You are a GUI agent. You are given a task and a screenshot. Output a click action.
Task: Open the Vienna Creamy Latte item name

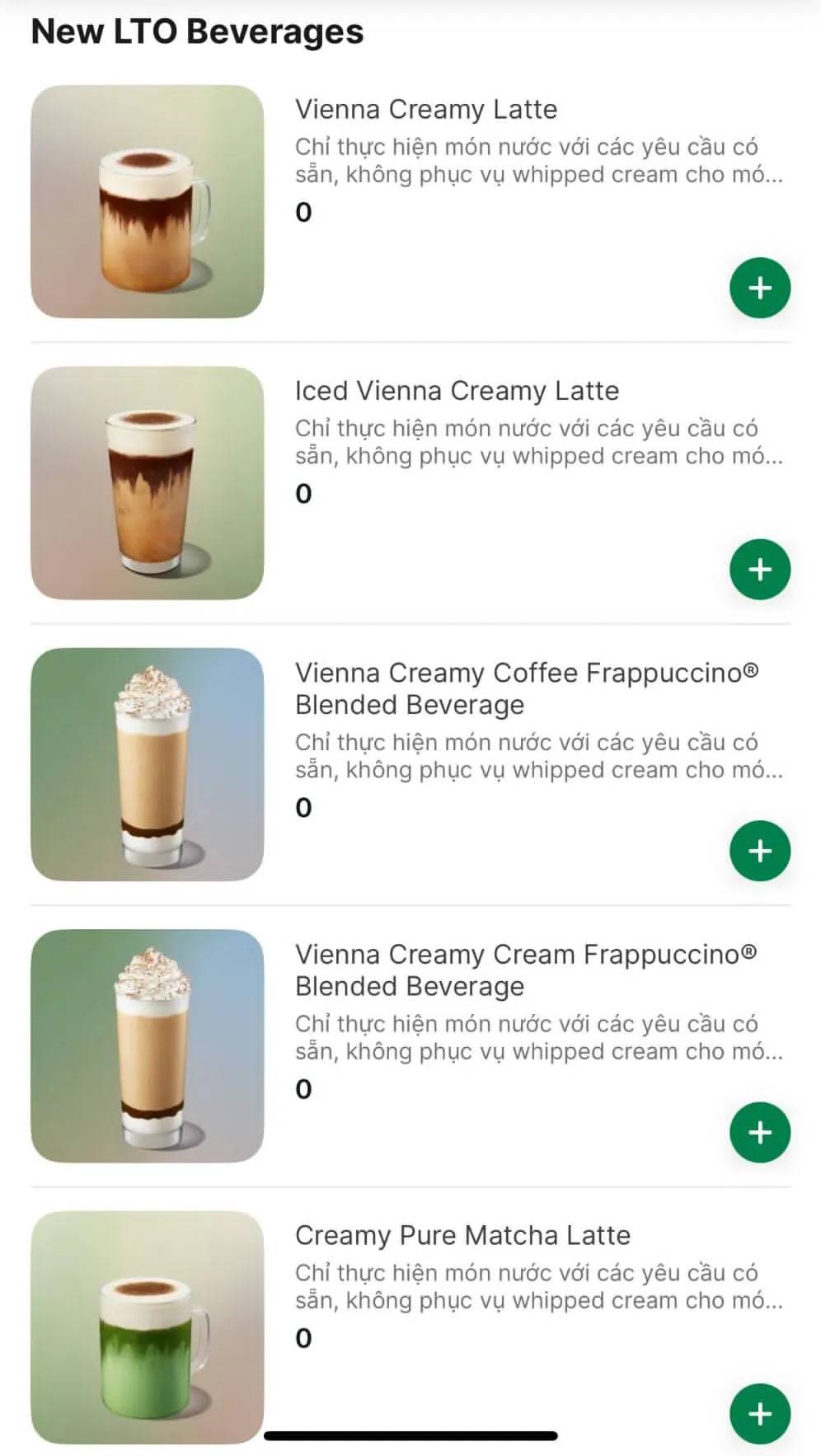coord(426,109)
